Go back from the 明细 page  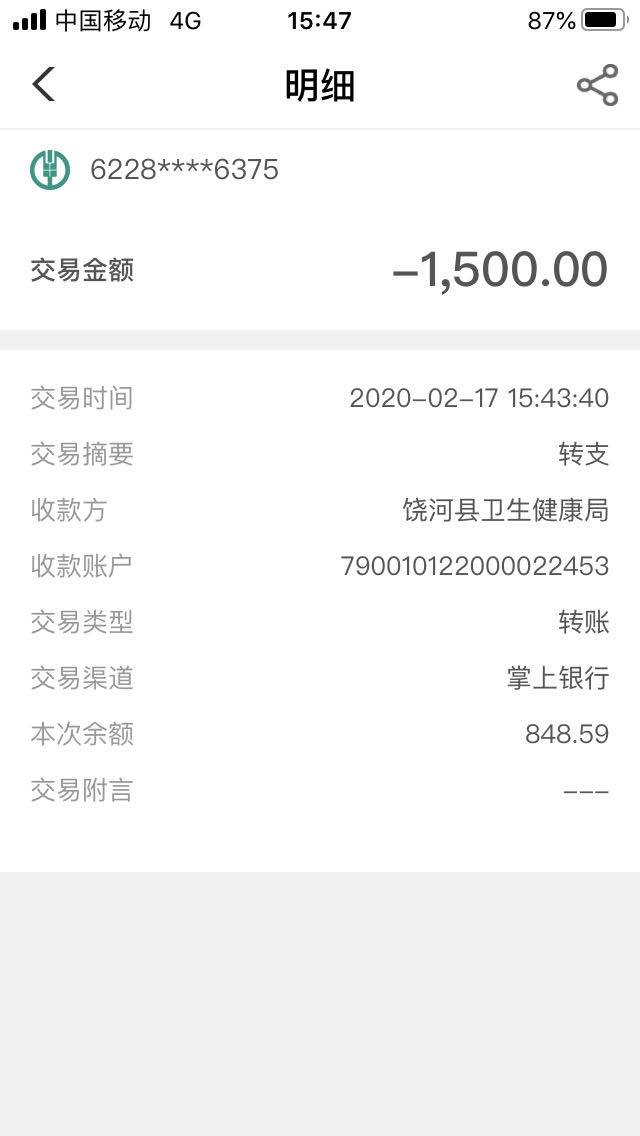coord(43,84)
